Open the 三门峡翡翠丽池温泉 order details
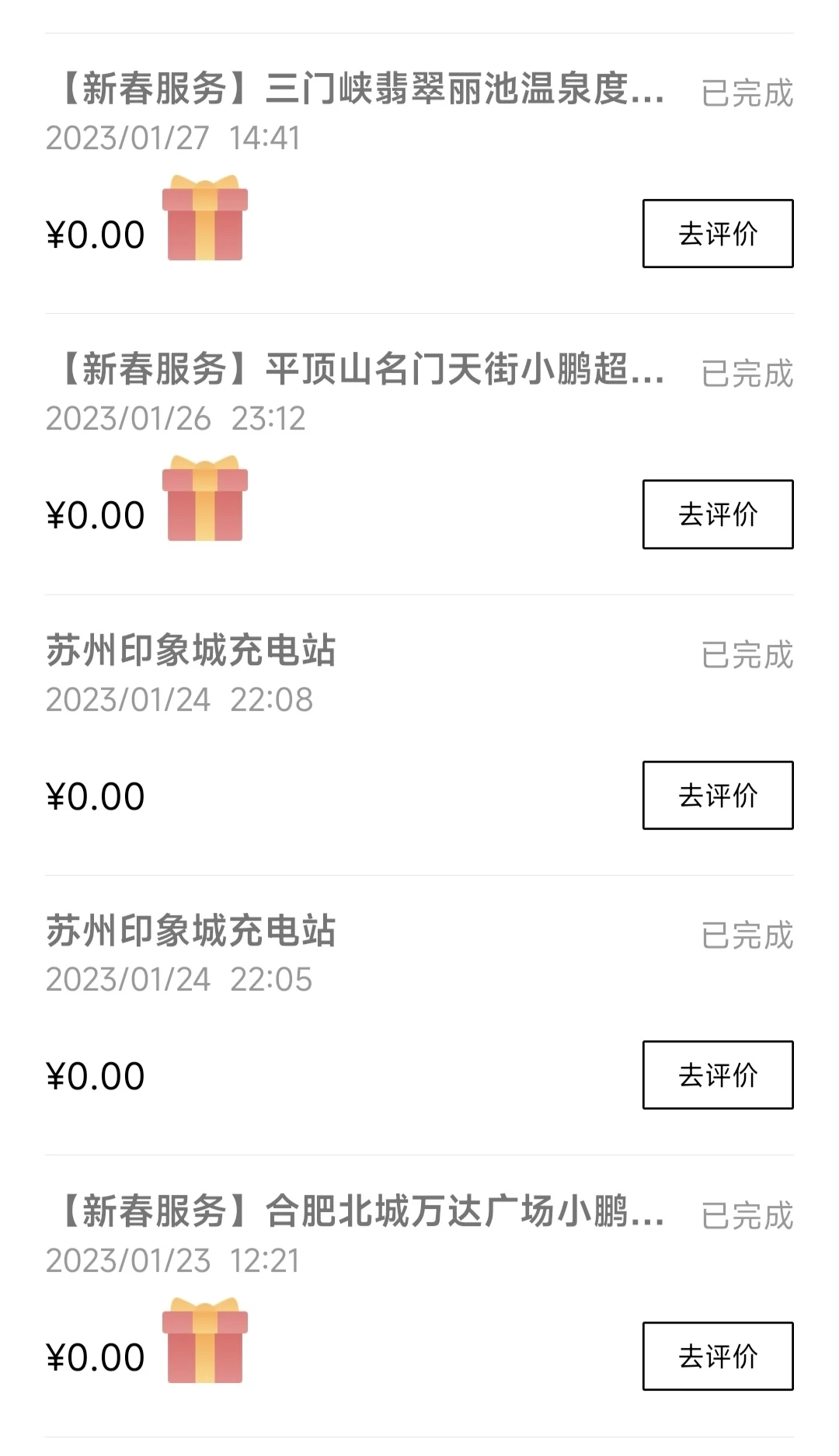 (x=419, y=173)
